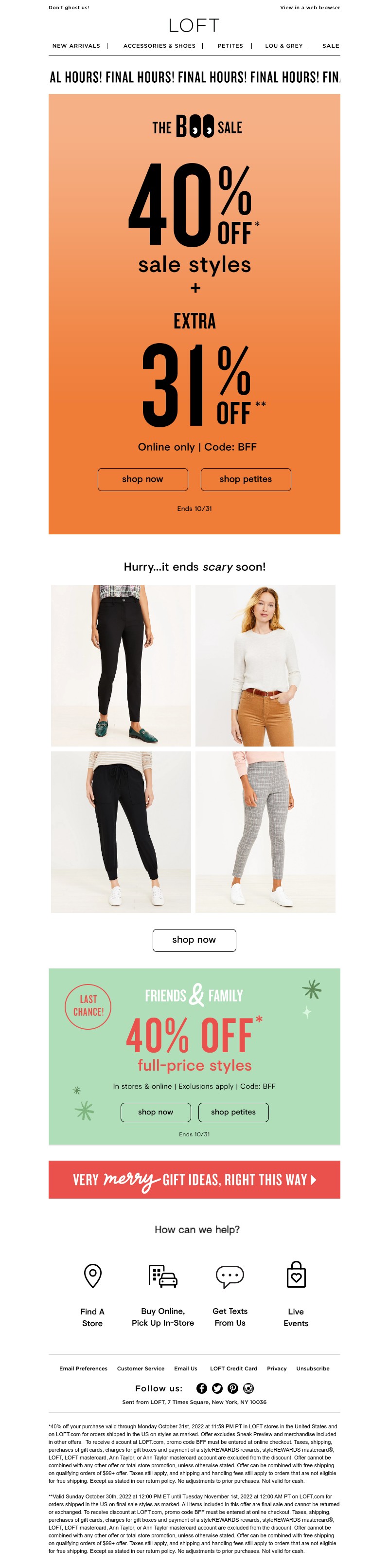
Task: Open the very merry gift ideas banner
Action: (x=194, y=1180)
